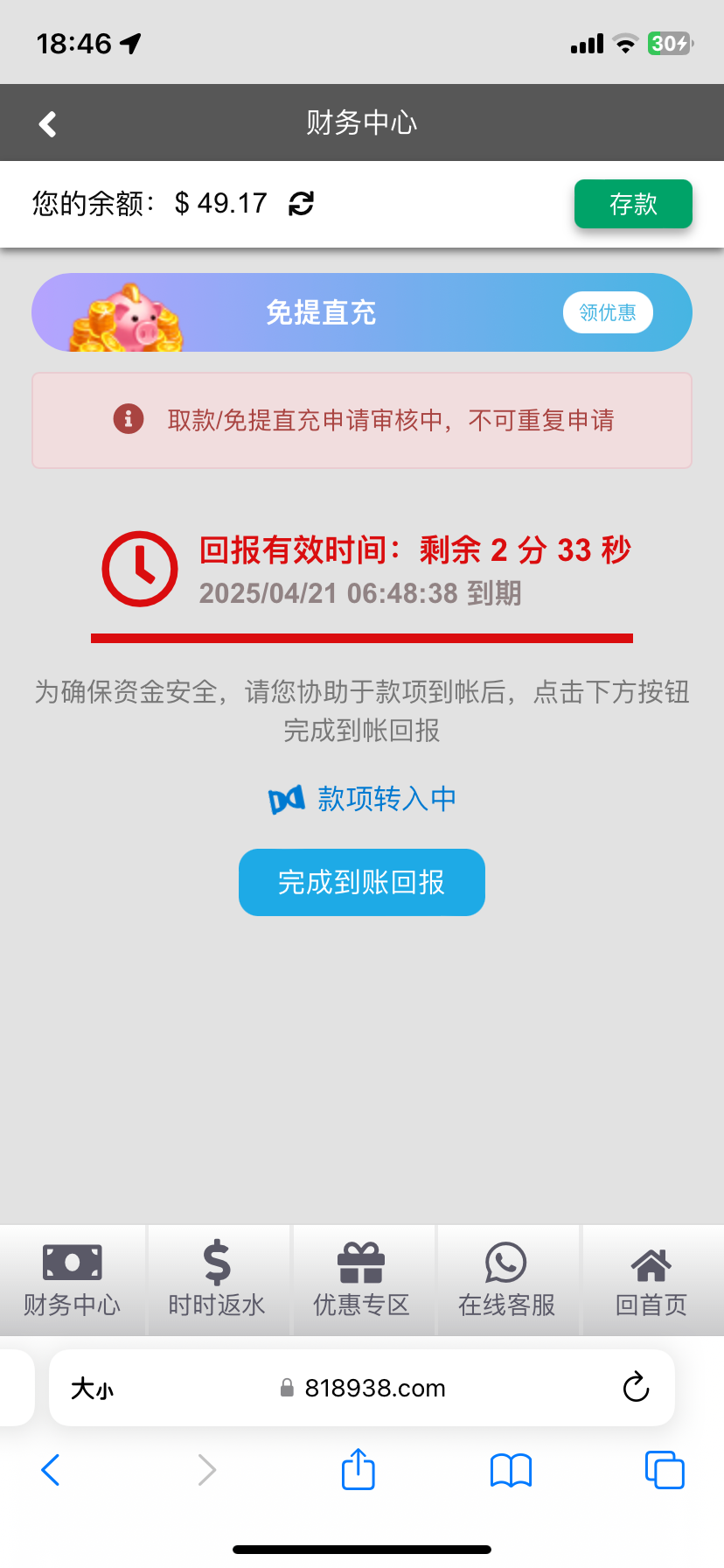The width and height of the screenshot is (724, 1568).
Task: Tap the 领优惠 pill button
Action: [607, 312]
